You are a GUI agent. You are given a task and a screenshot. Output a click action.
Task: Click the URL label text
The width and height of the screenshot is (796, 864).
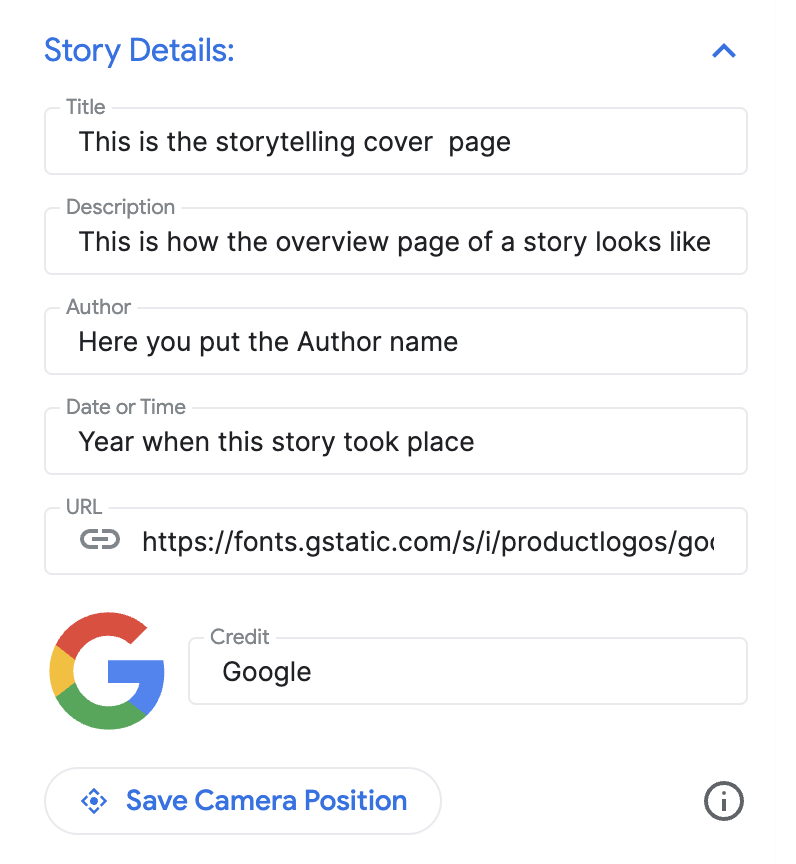pyautogui.click(x=83, y=507)
